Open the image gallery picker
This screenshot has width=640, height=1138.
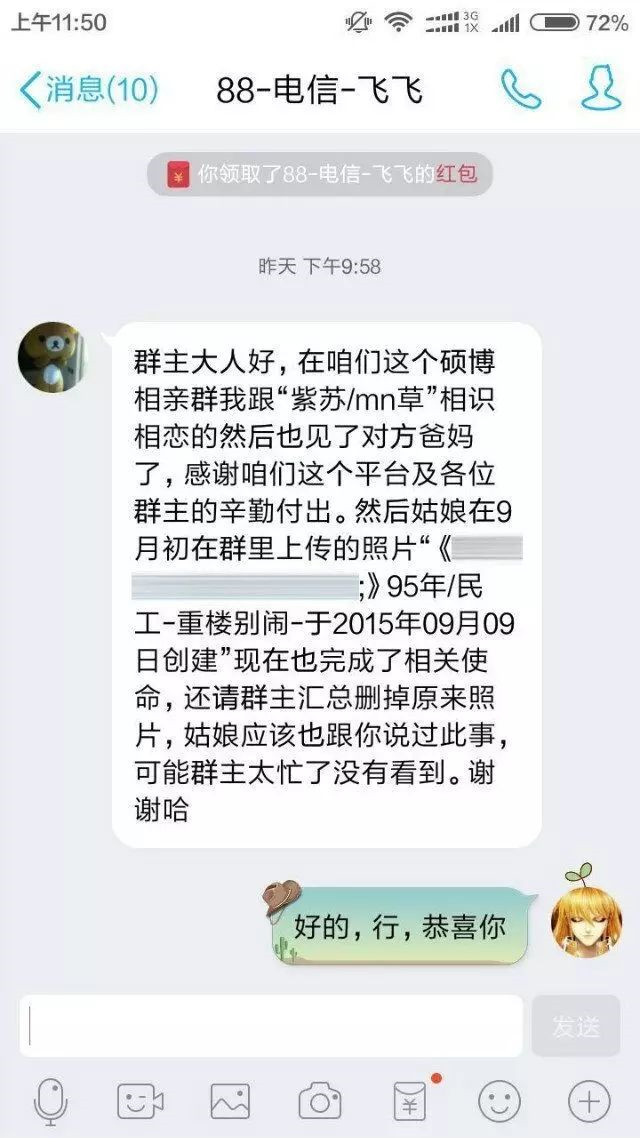pos(230,1100)
